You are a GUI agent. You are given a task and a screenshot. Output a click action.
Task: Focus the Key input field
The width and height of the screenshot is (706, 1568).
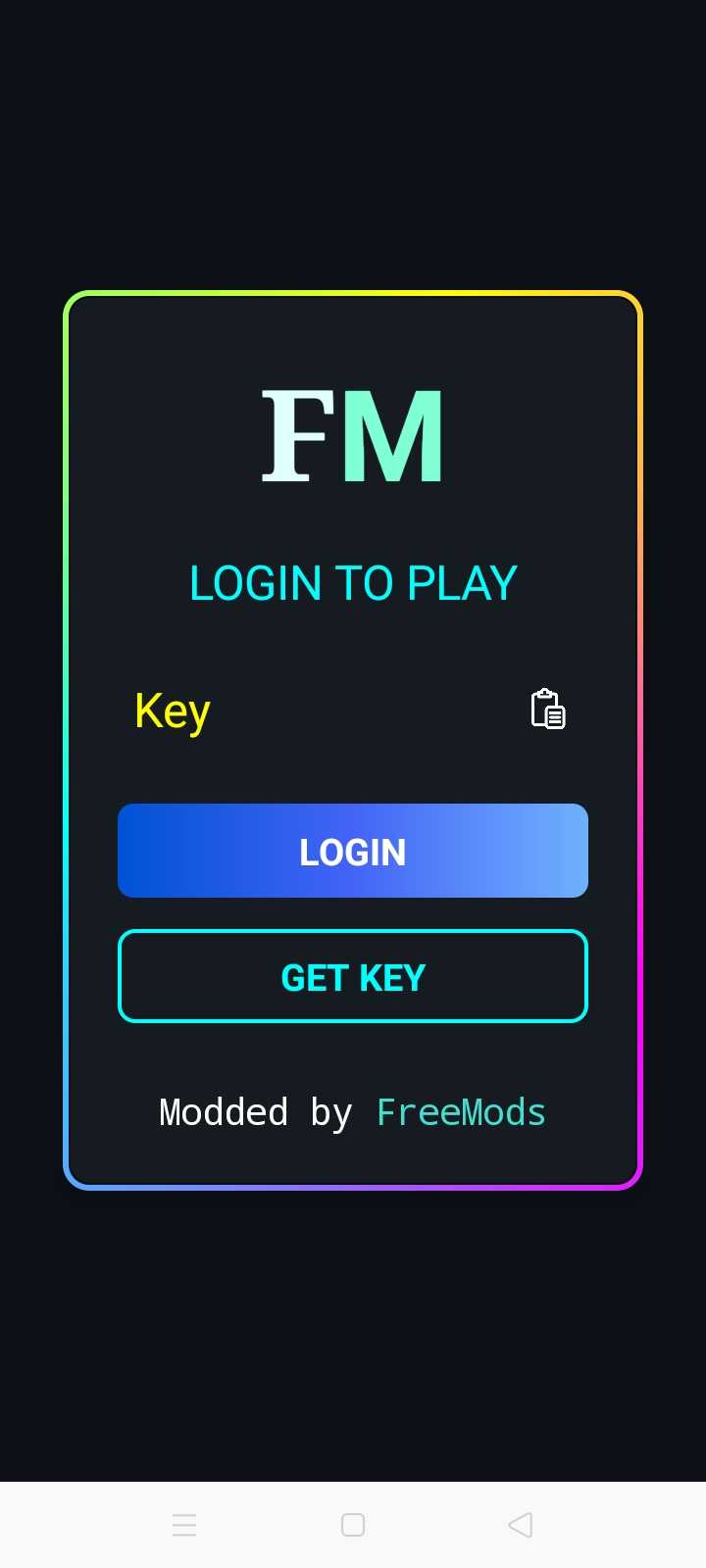tap(314, 710)
